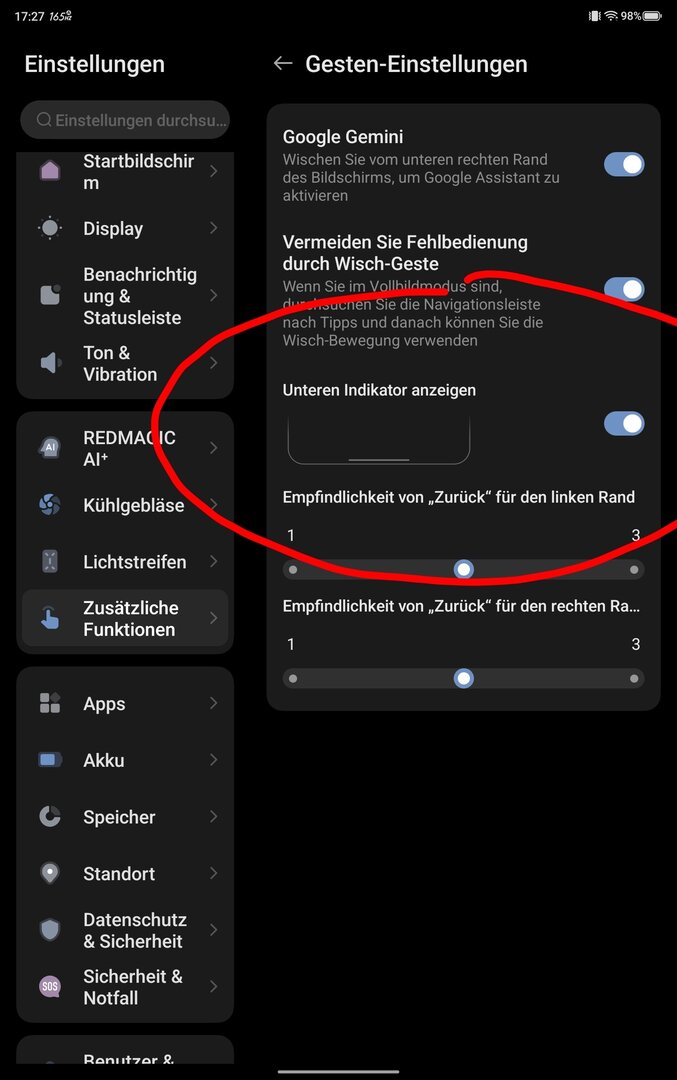Open REDMAGIC AI+ settings
This screenshot has width=677, height=1080.
[125, 448]
